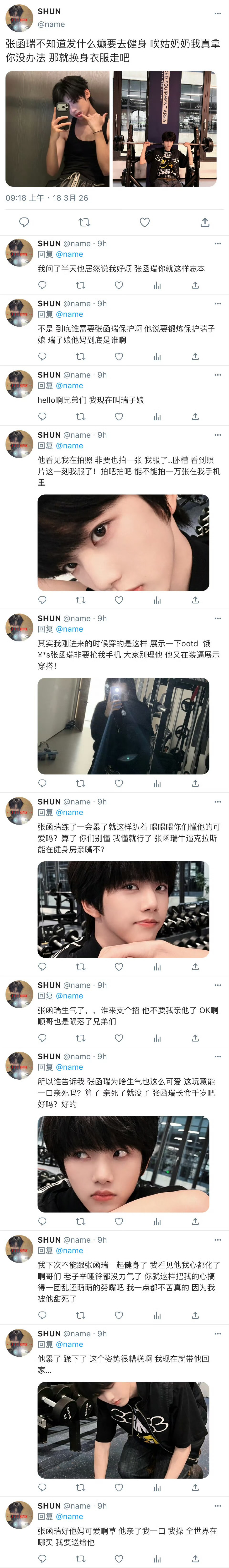Share the main post dated 18 3月 26
The image size is (229, 1568).
tap(205, 222)
